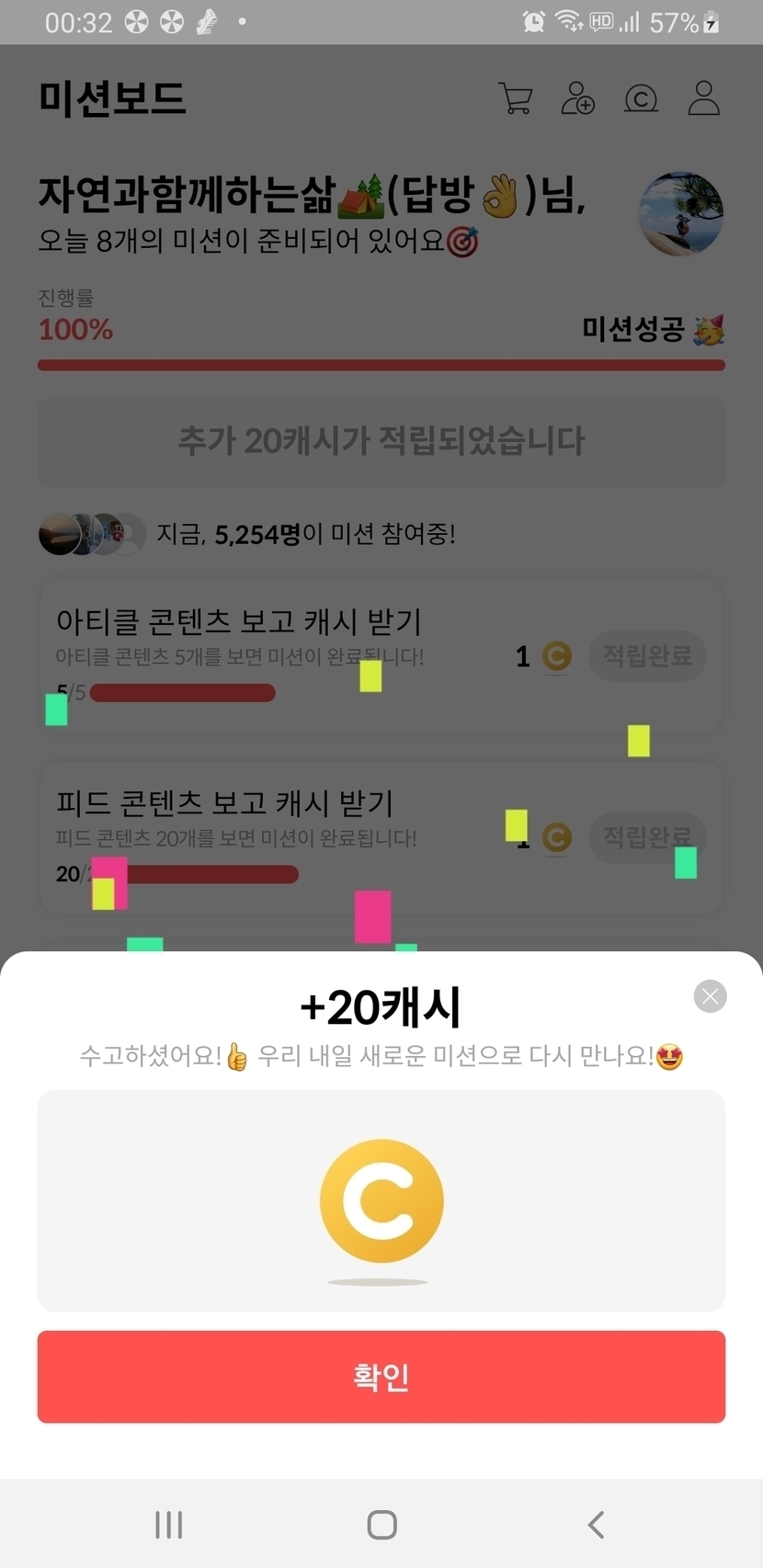Go to the phone's home screen
The width and height of the screenshot is (763, 1568).
[x=381, y=1525]
